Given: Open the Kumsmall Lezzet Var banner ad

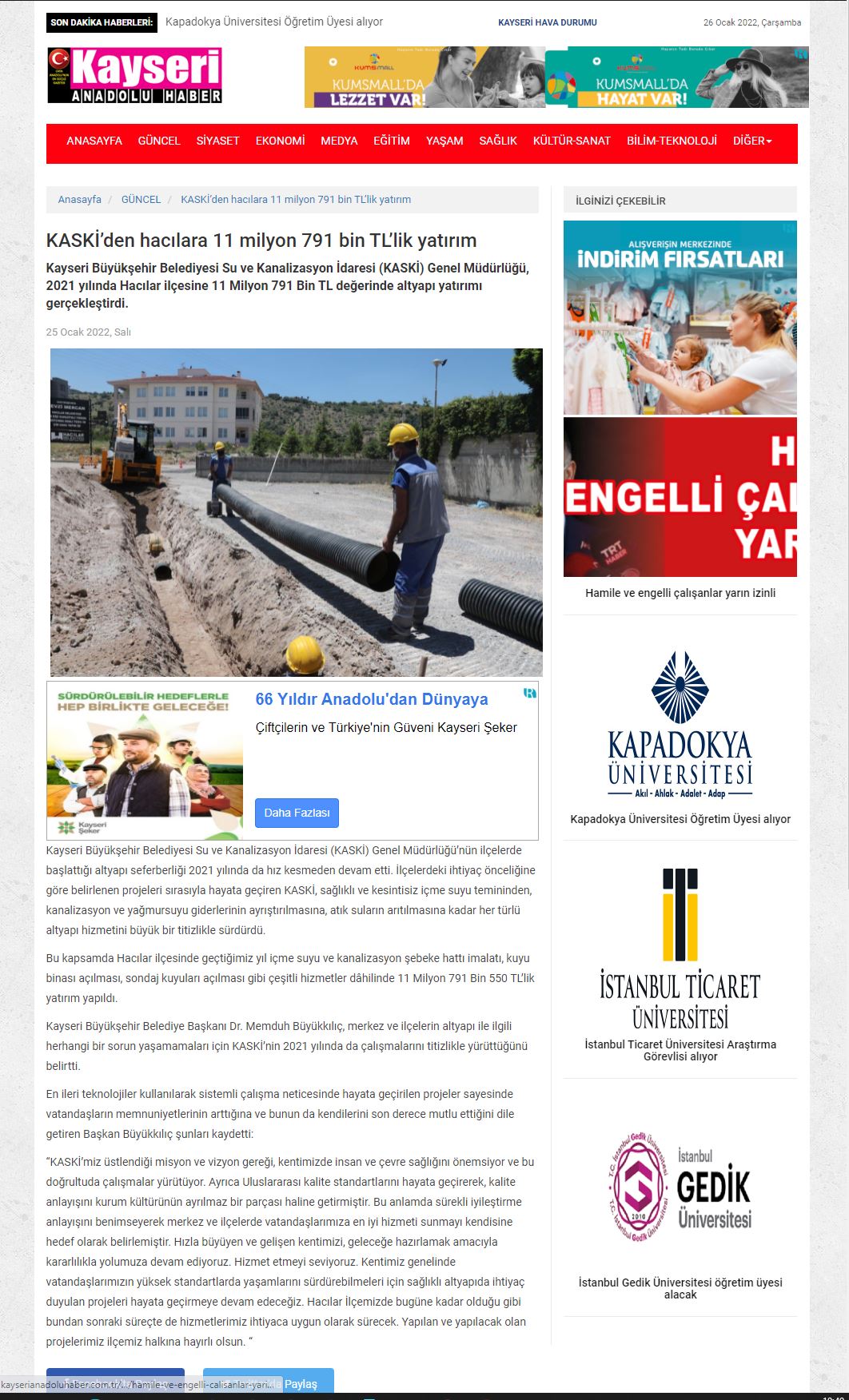Looking at the screenshot, I should pyautogui.click(x=424, y=77).
